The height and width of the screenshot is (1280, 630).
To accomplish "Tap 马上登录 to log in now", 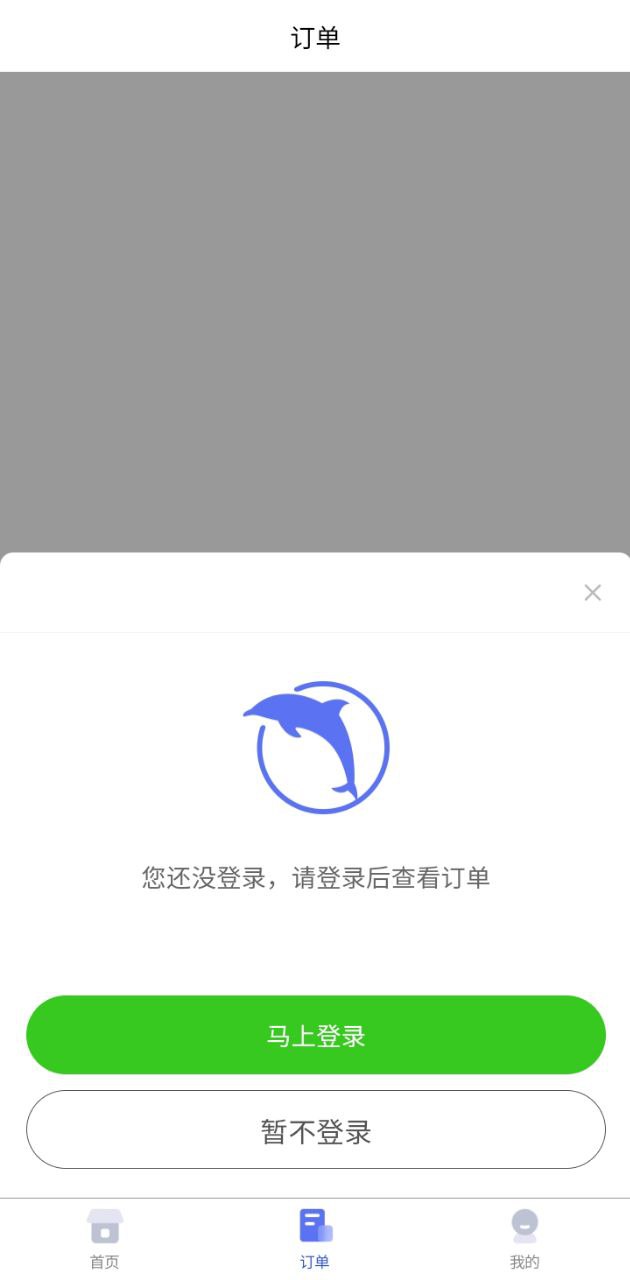I will click(316, 1035).
